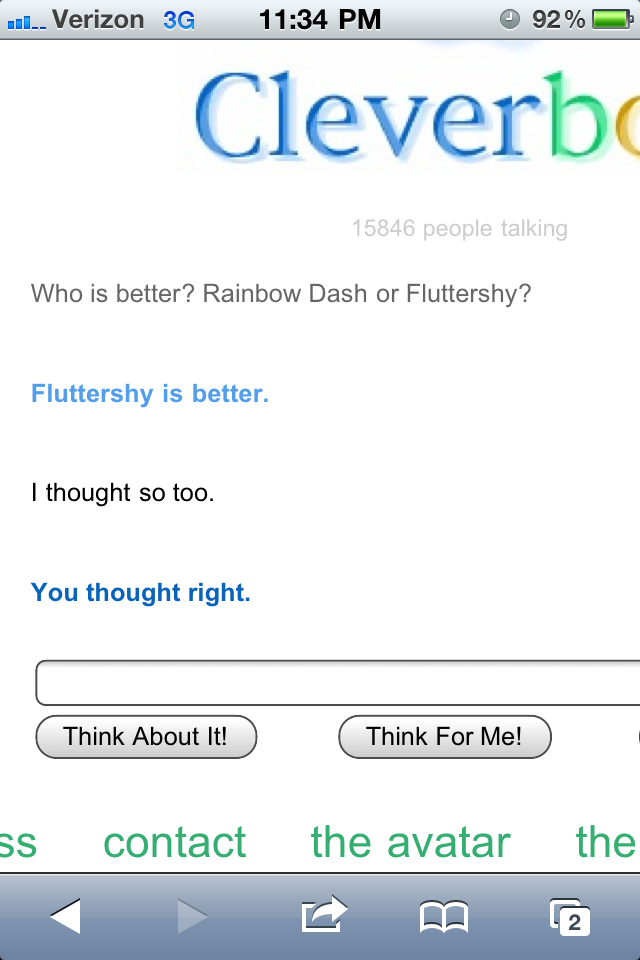Viewport: 640px width, 960px height.
Task: Open the avatar link
Action: (411, 842)
